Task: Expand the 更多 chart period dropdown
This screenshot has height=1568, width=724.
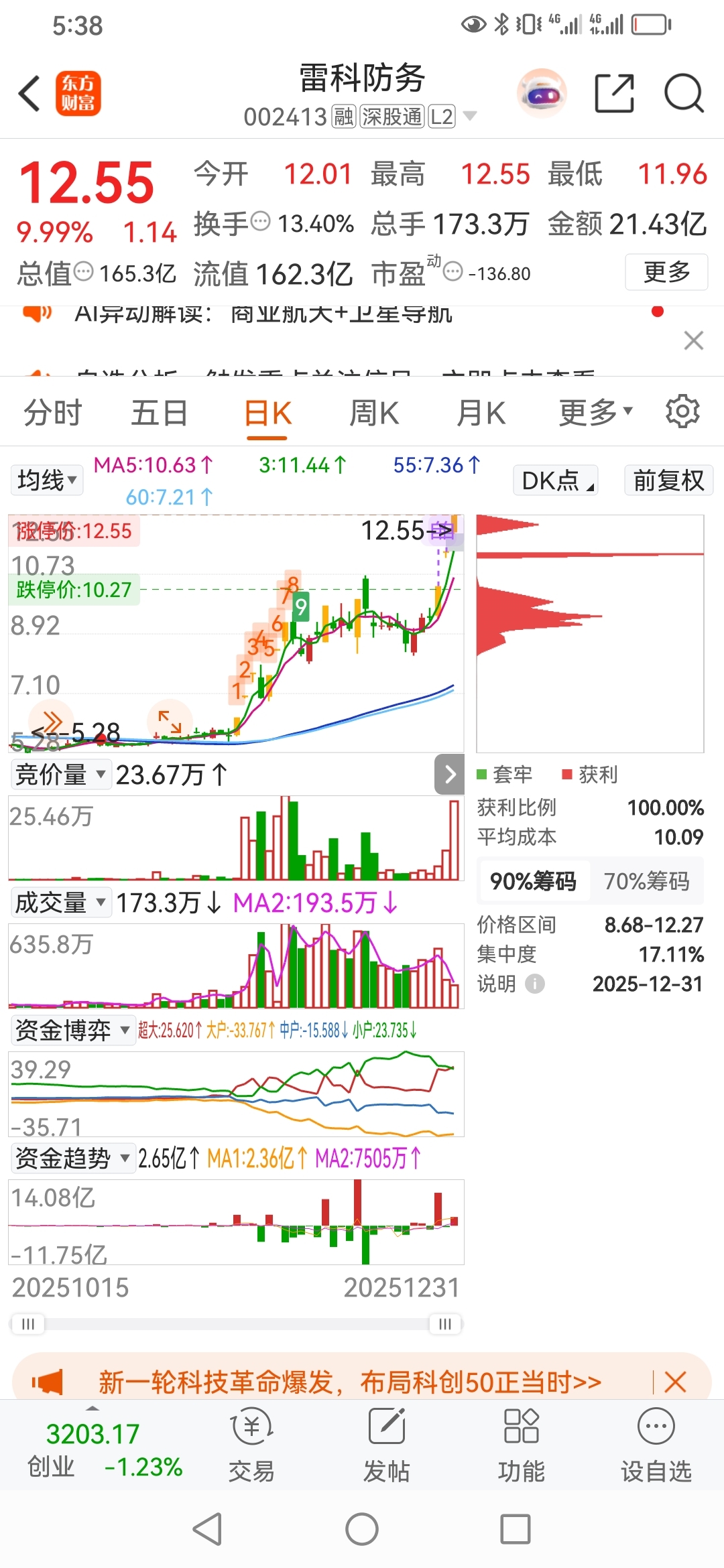Action: pyautogui.click(x=595, y=413)
